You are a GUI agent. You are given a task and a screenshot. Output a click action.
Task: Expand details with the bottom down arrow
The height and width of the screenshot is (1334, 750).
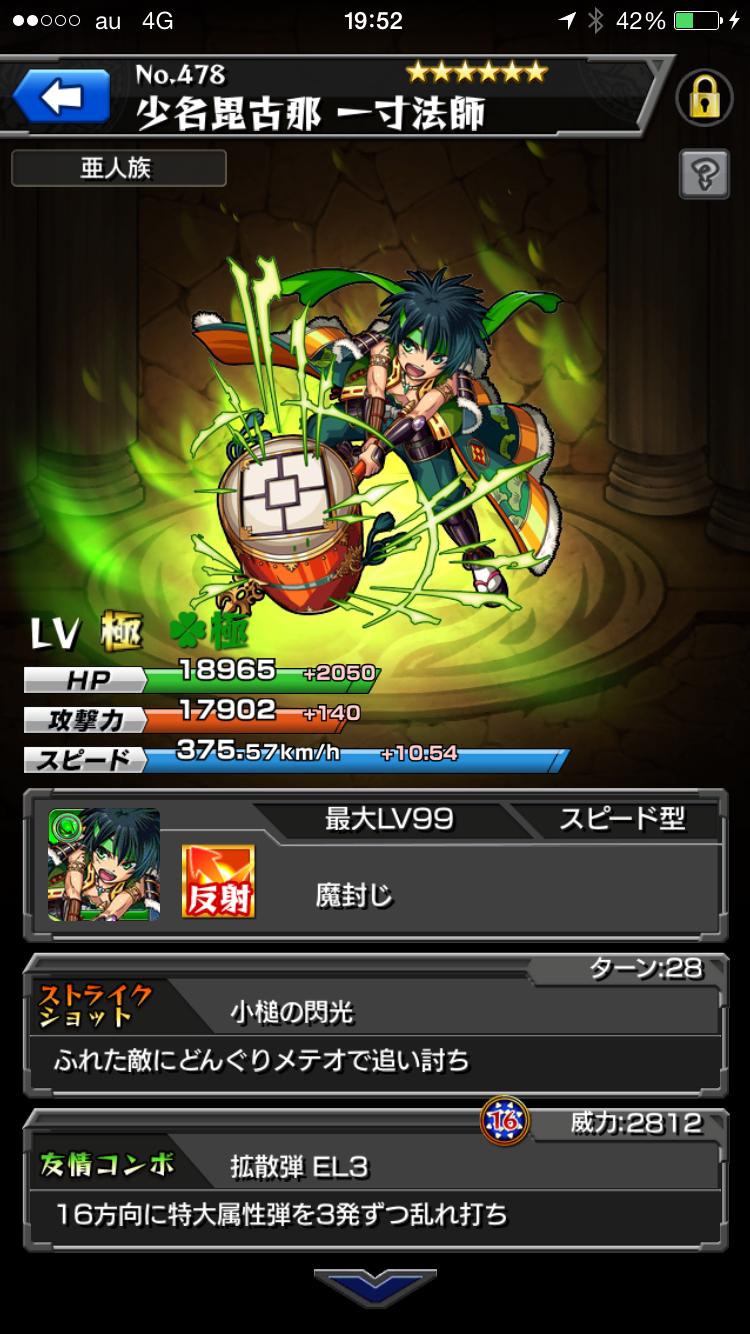pyautogui.click(x=375, y=1286)
